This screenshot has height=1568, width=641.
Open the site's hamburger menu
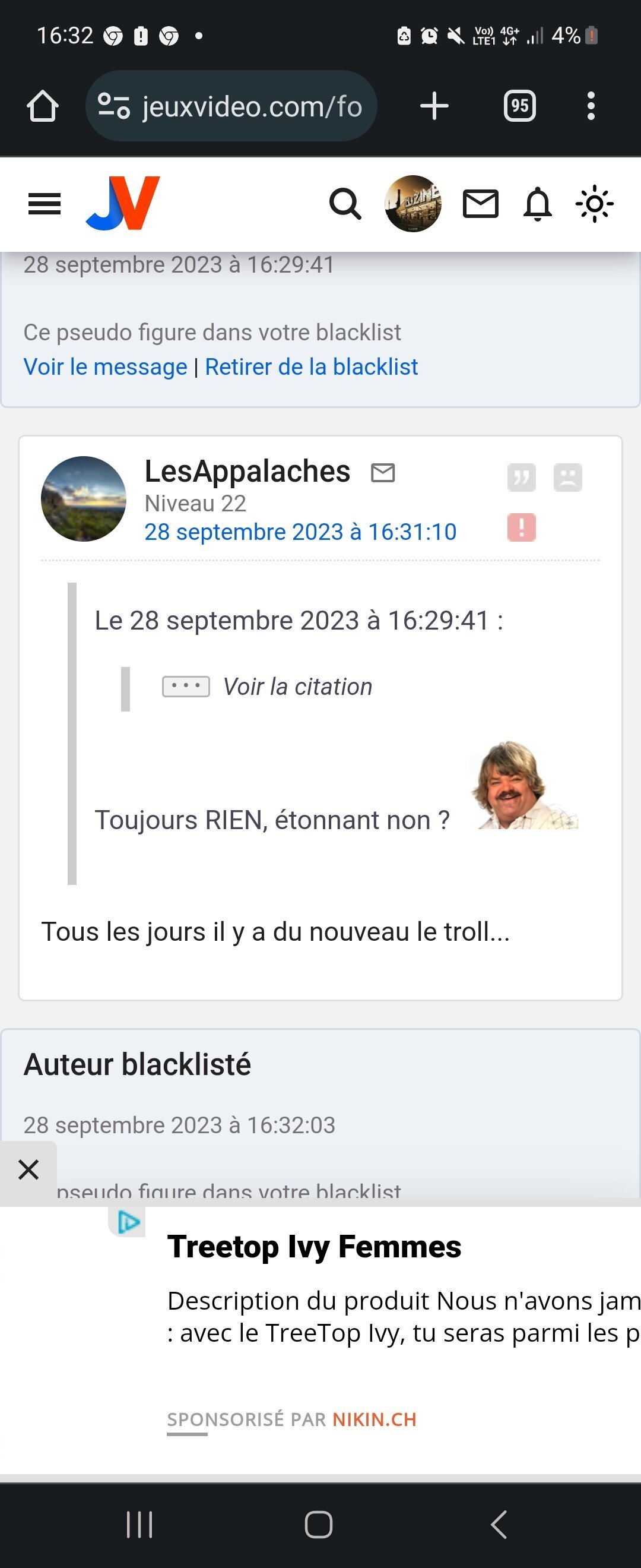[45, 204]
